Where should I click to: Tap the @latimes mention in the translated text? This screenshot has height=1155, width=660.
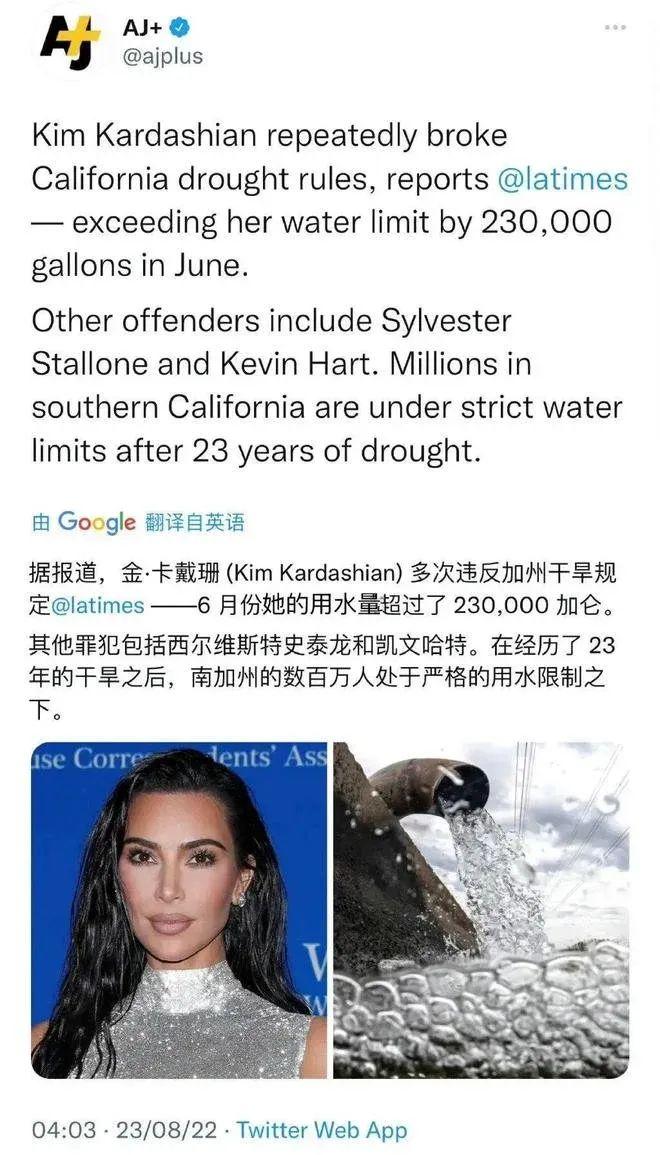click(97, 605)
